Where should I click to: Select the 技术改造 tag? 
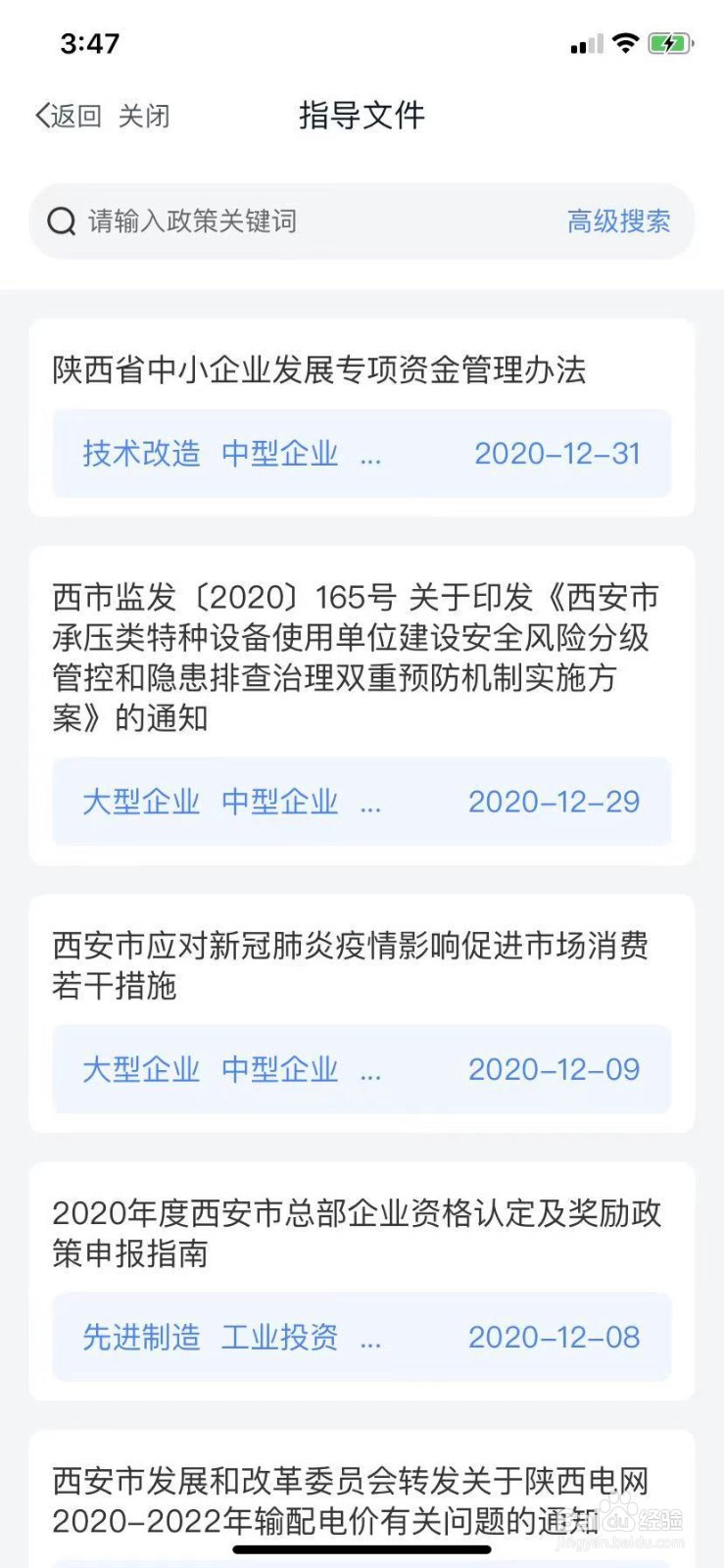pos(140,454)
